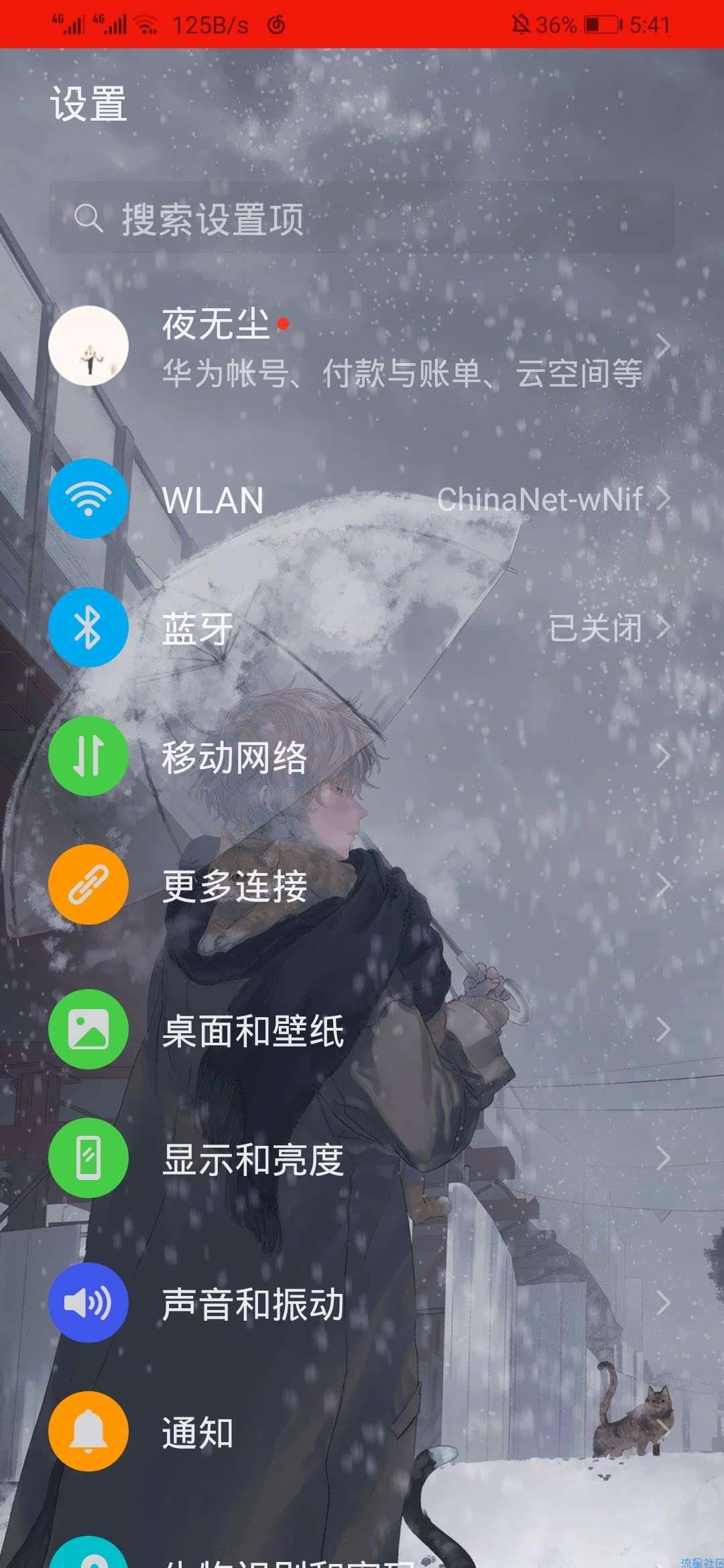Open 蓝牙 Bluetooth settings

coord(362,628)
